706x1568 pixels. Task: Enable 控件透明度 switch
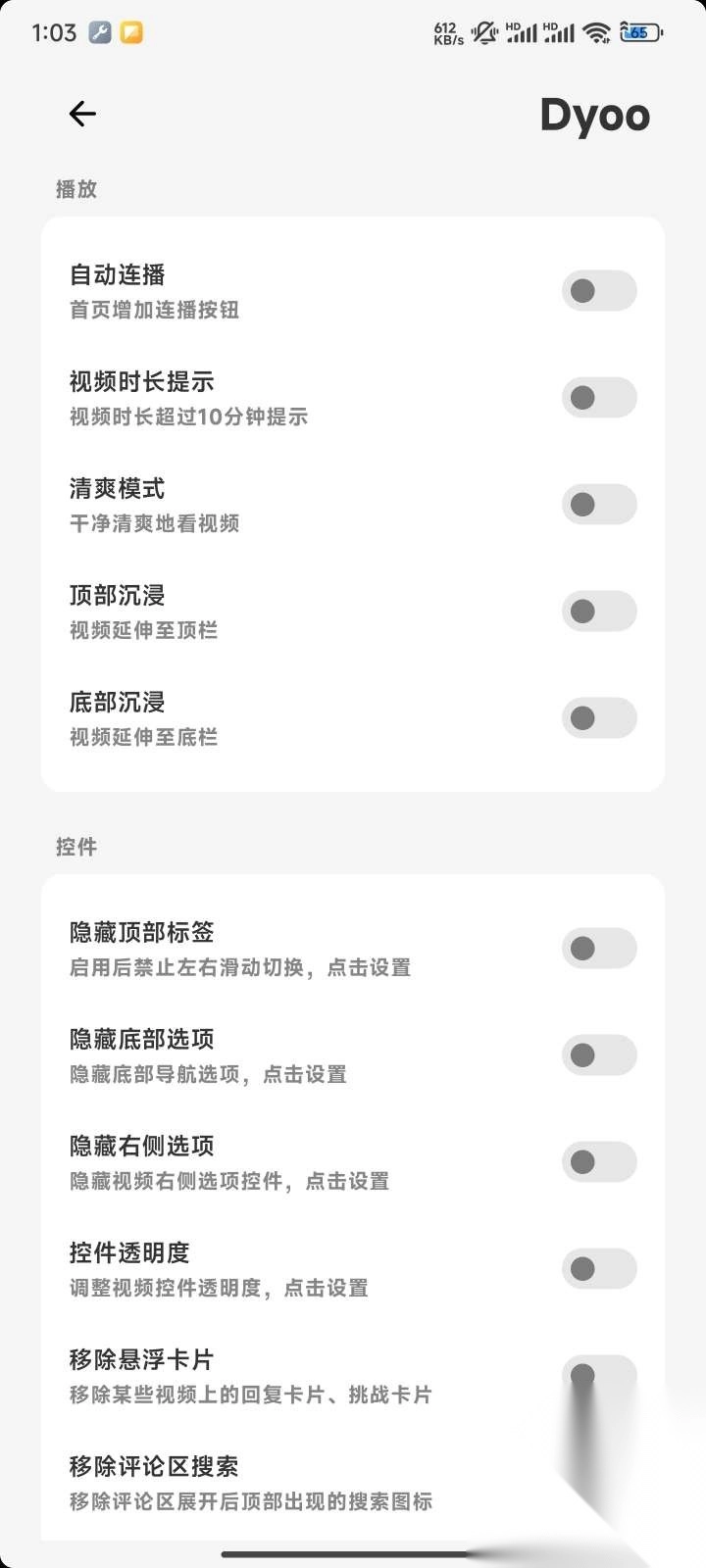coord(598,1269)
